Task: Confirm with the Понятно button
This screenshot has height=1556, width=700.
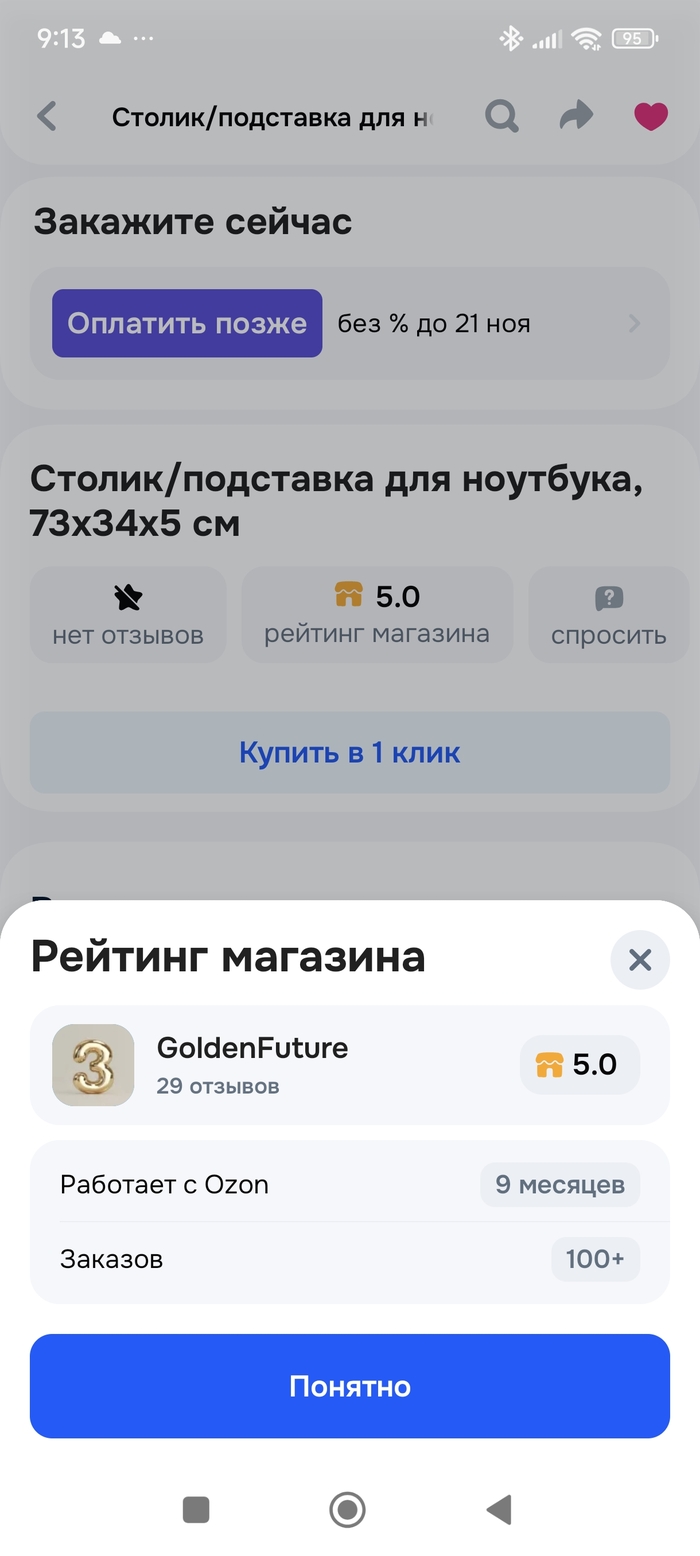Action: coord(349,1386)
